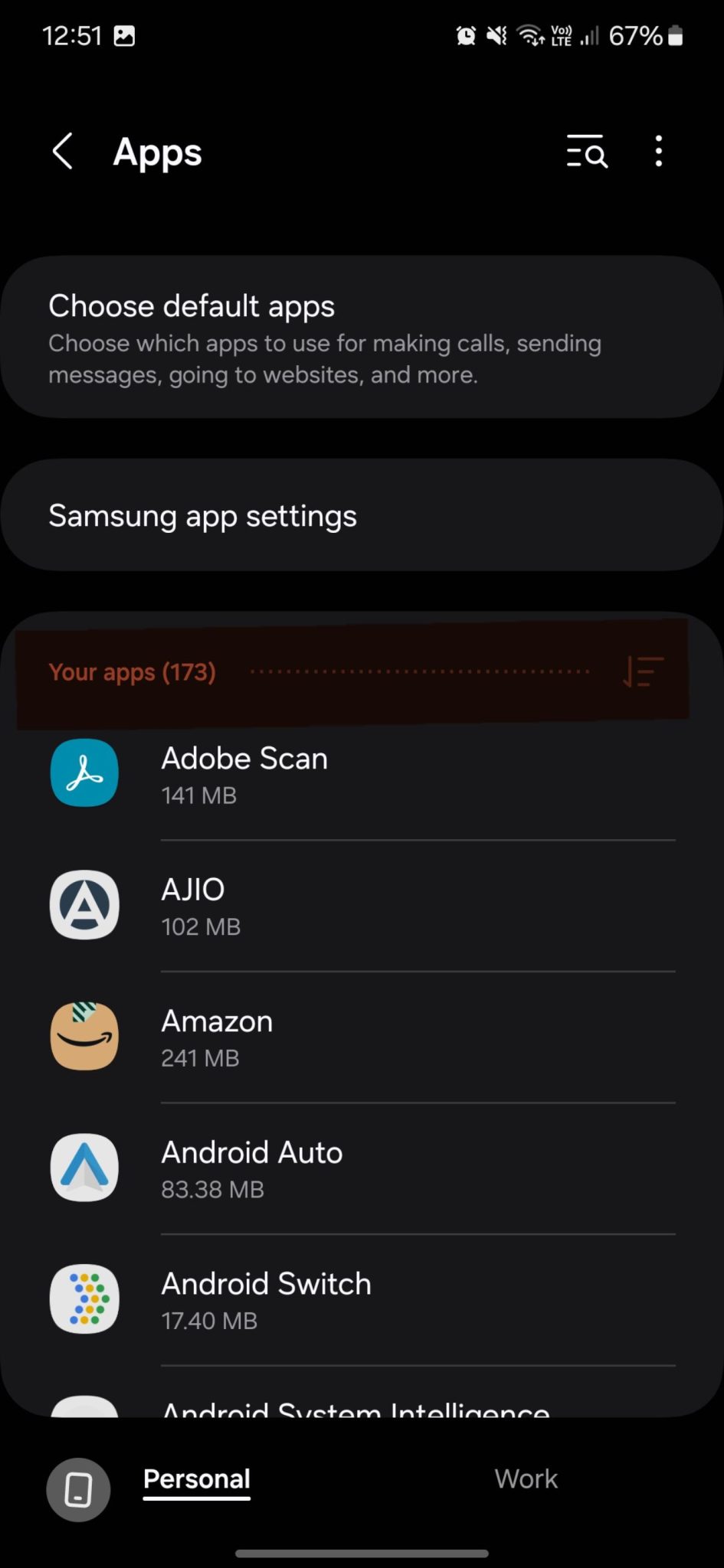Tap the Amazon app icon
Image resolution: width=724 pixels, height=1568 pixels.
84,1036
